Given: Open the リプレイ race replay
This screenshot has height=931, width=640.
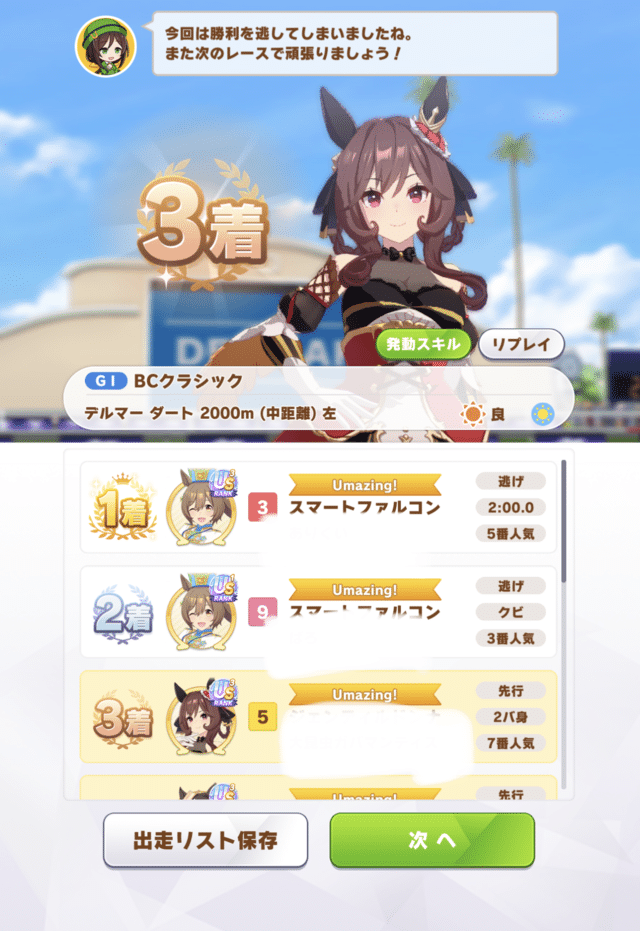Looking at the screenshot, I should 520,344.
